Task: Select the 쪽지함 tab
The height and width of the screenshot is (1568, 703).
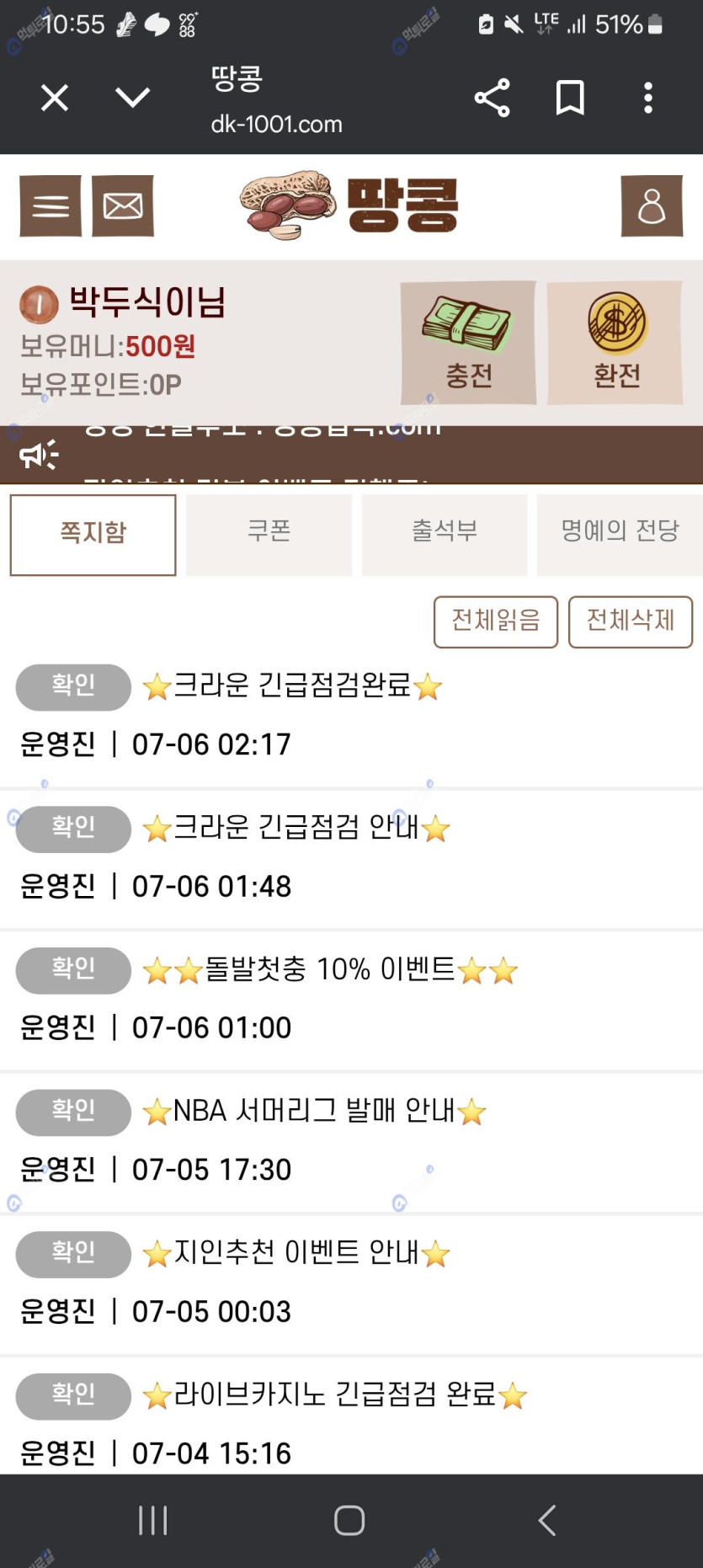Action: click(93, 535)
